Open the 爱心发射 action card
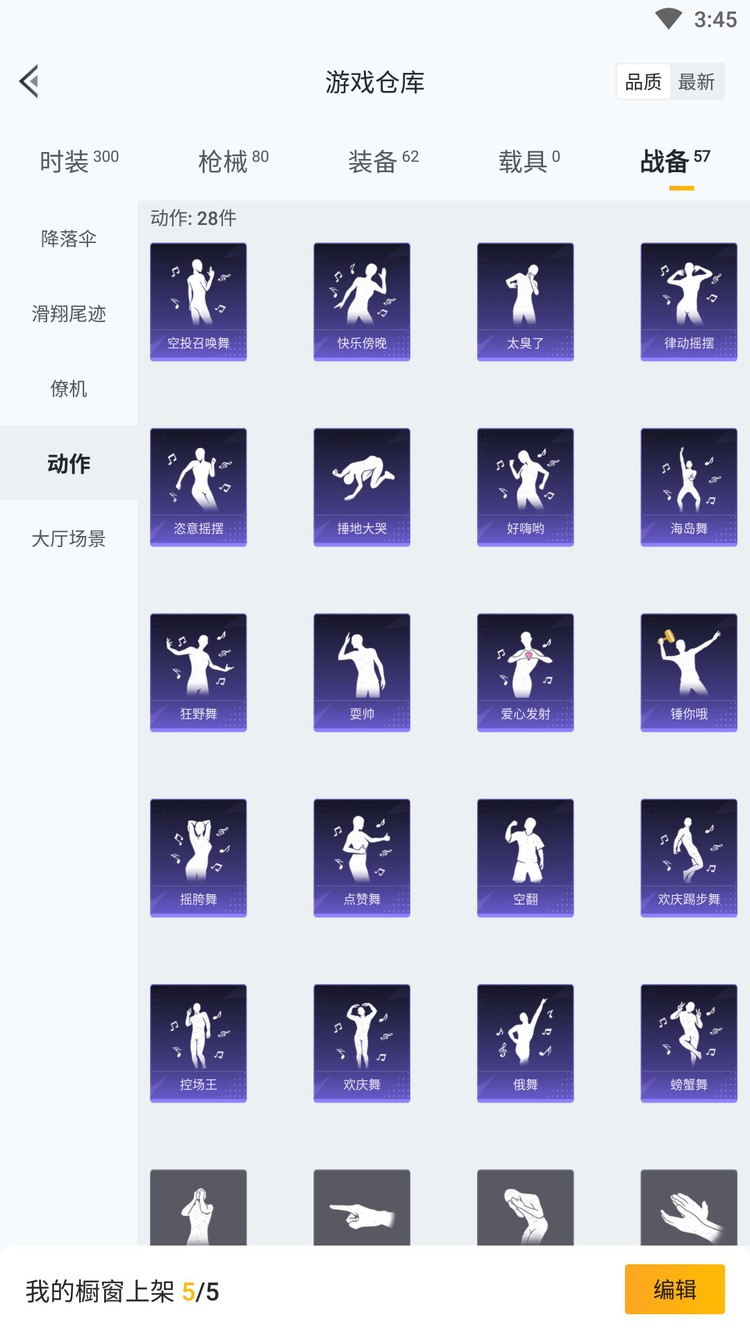 pyautogui.click(x=525, y=672)
